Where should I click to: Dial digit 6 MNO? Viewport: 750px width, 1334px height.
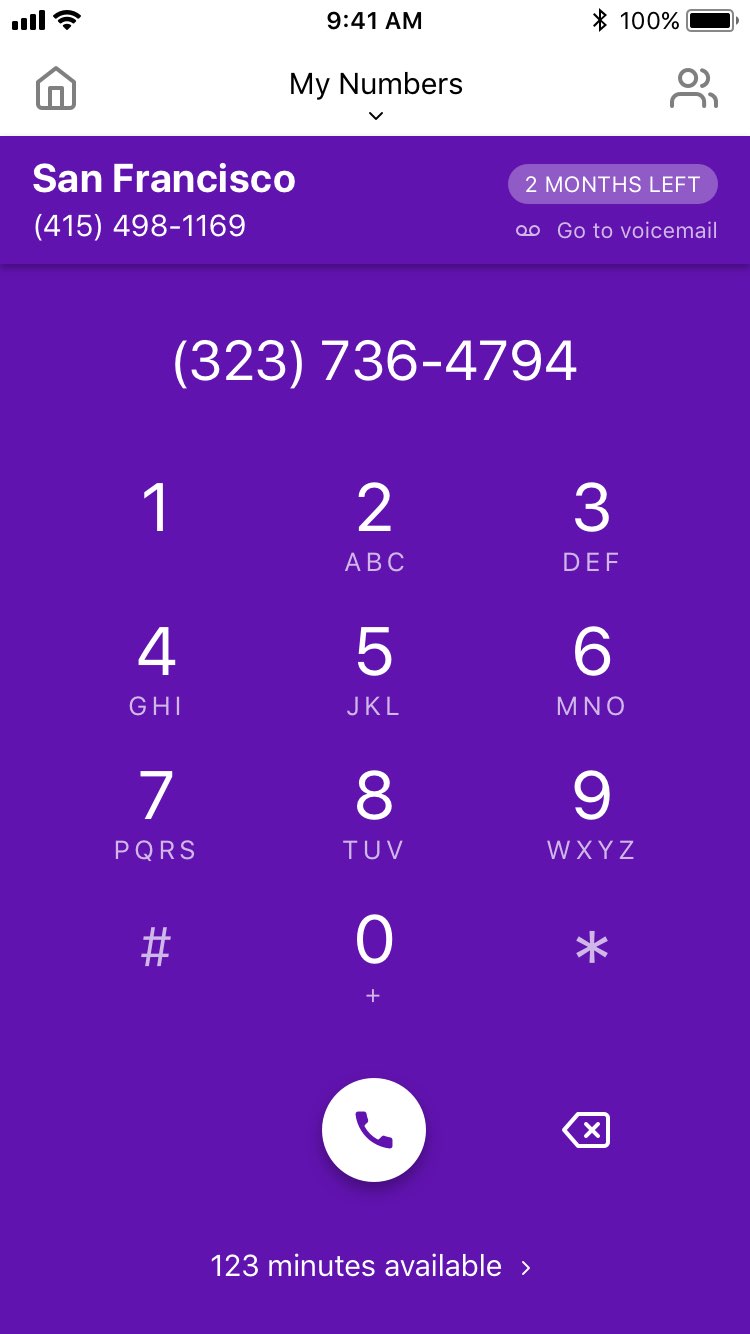point(592,670)
